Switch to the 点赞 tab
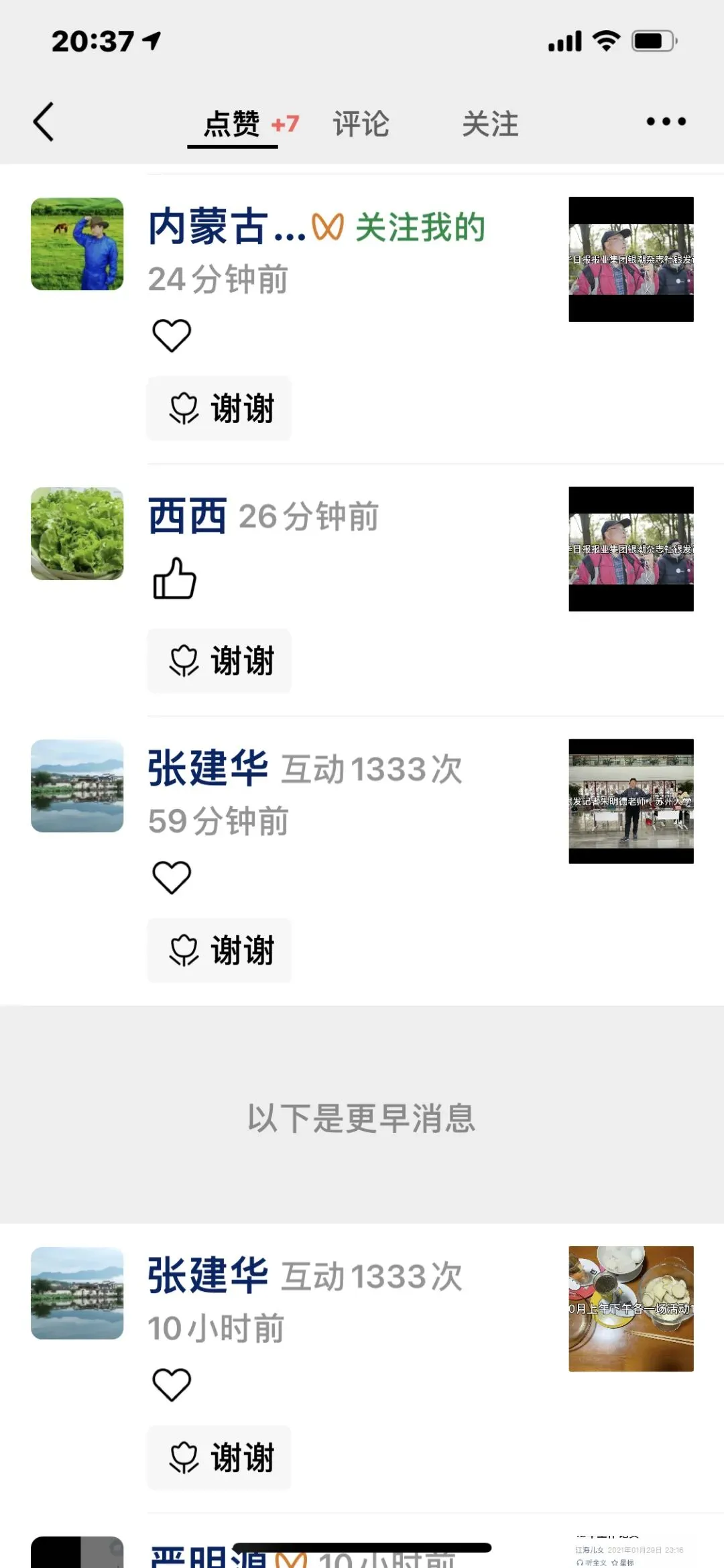Image resolution: width=724 pixels, height=1568 pixels. tap(232, 124)
